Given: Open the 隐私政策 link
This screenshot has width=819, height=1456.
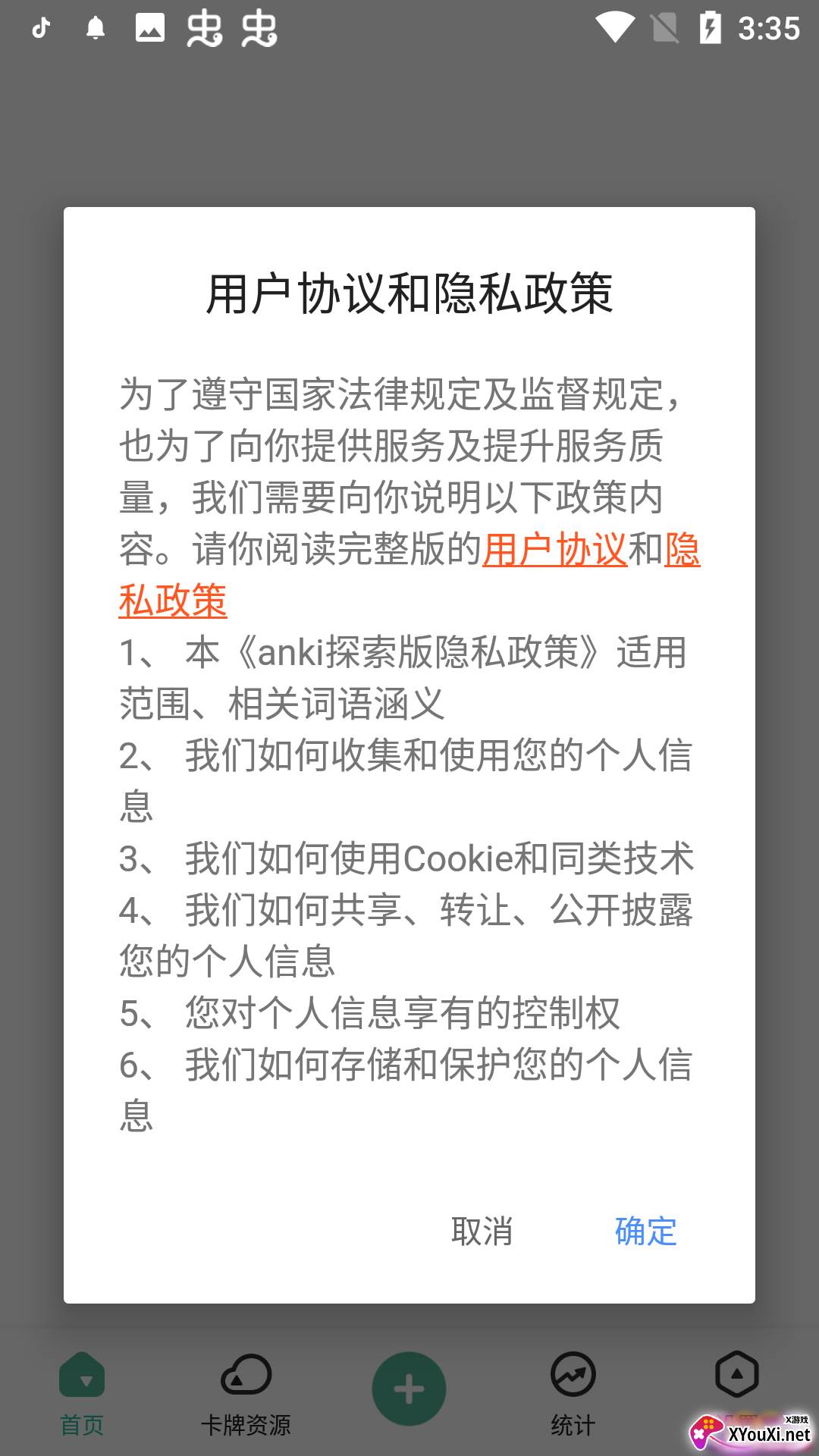Looking at the screenshot, I should tap(173, 601).
